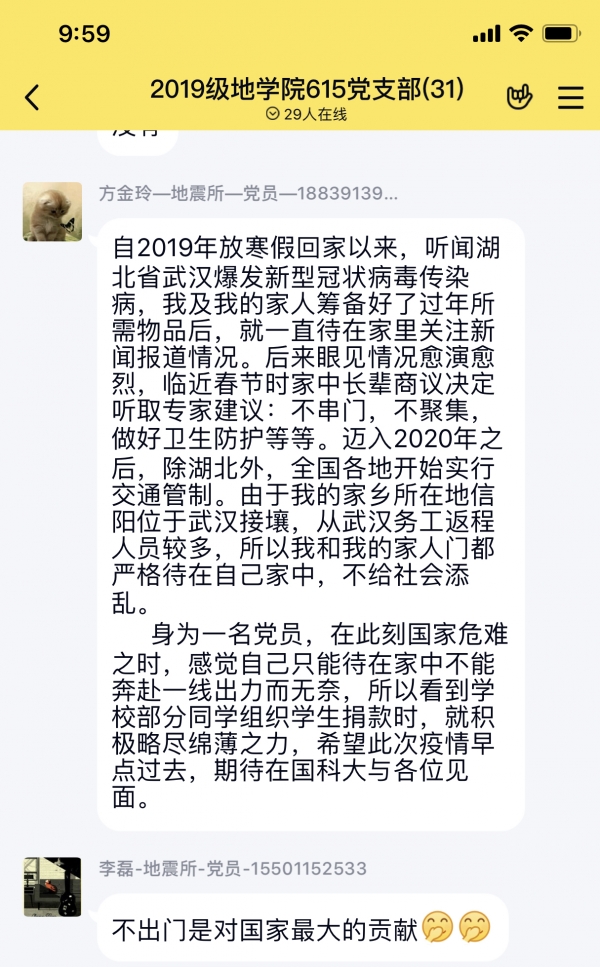Image resolution: width=600 pixels, height=967 pixels.
Task: Go back to the chat list
Action: point(32,97)
